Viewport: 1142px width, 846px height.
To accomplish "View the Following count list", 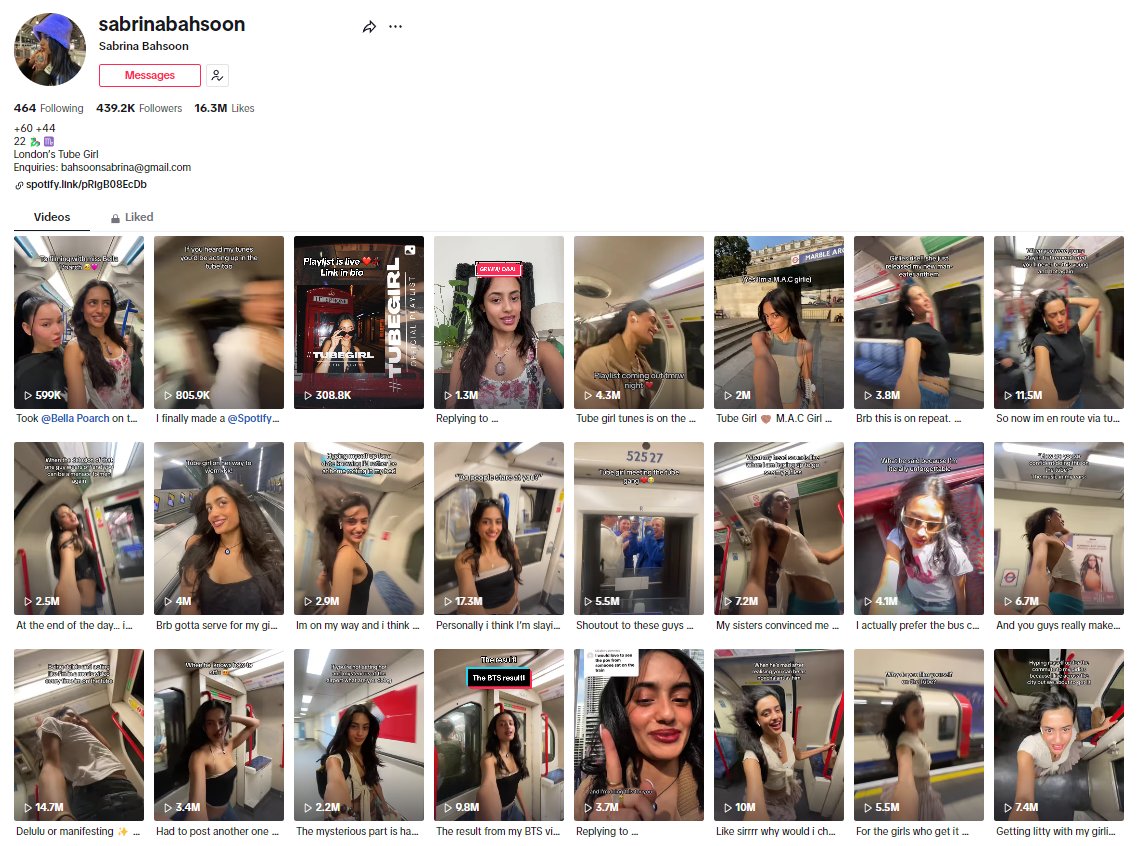I will click(x=49, y=108).
